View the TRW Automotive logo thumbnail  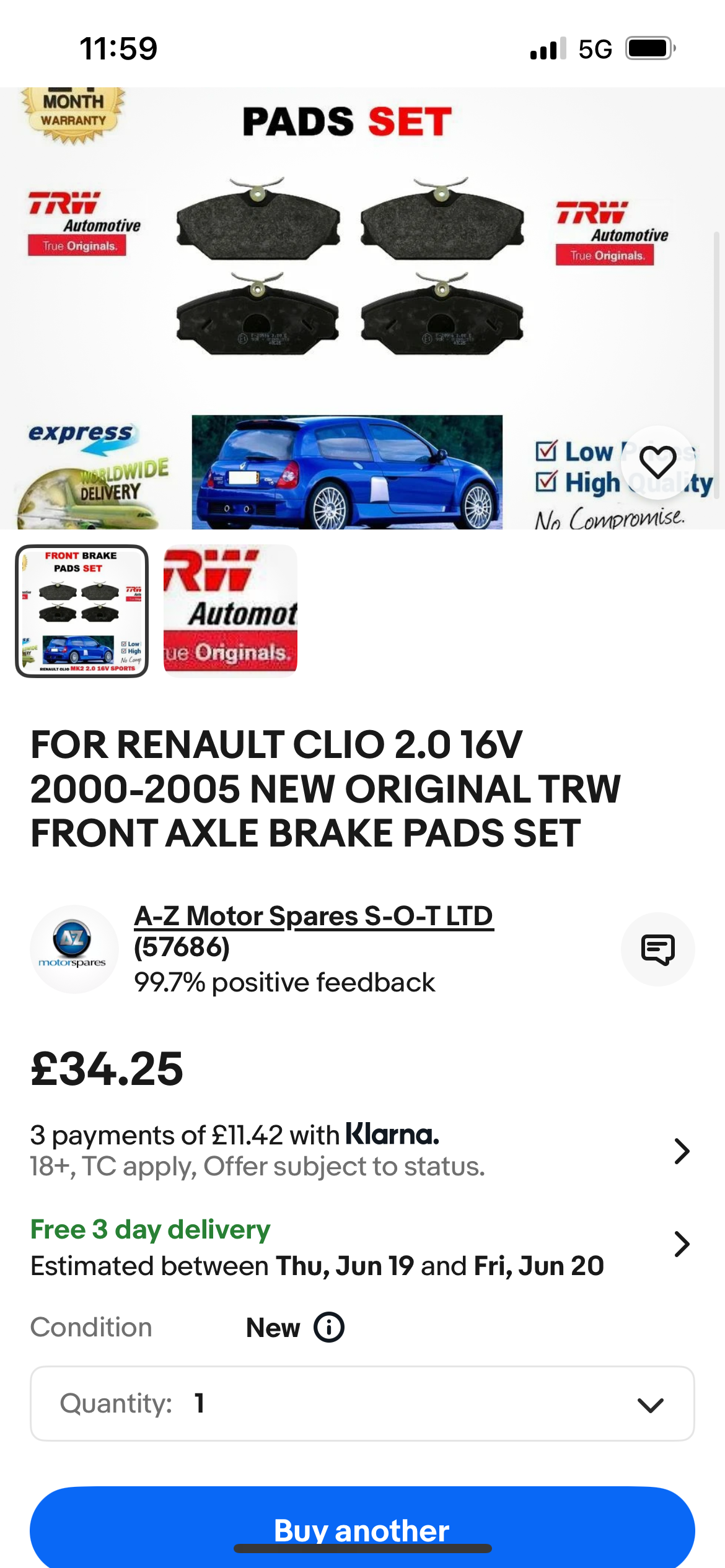(x=231, y=611)
